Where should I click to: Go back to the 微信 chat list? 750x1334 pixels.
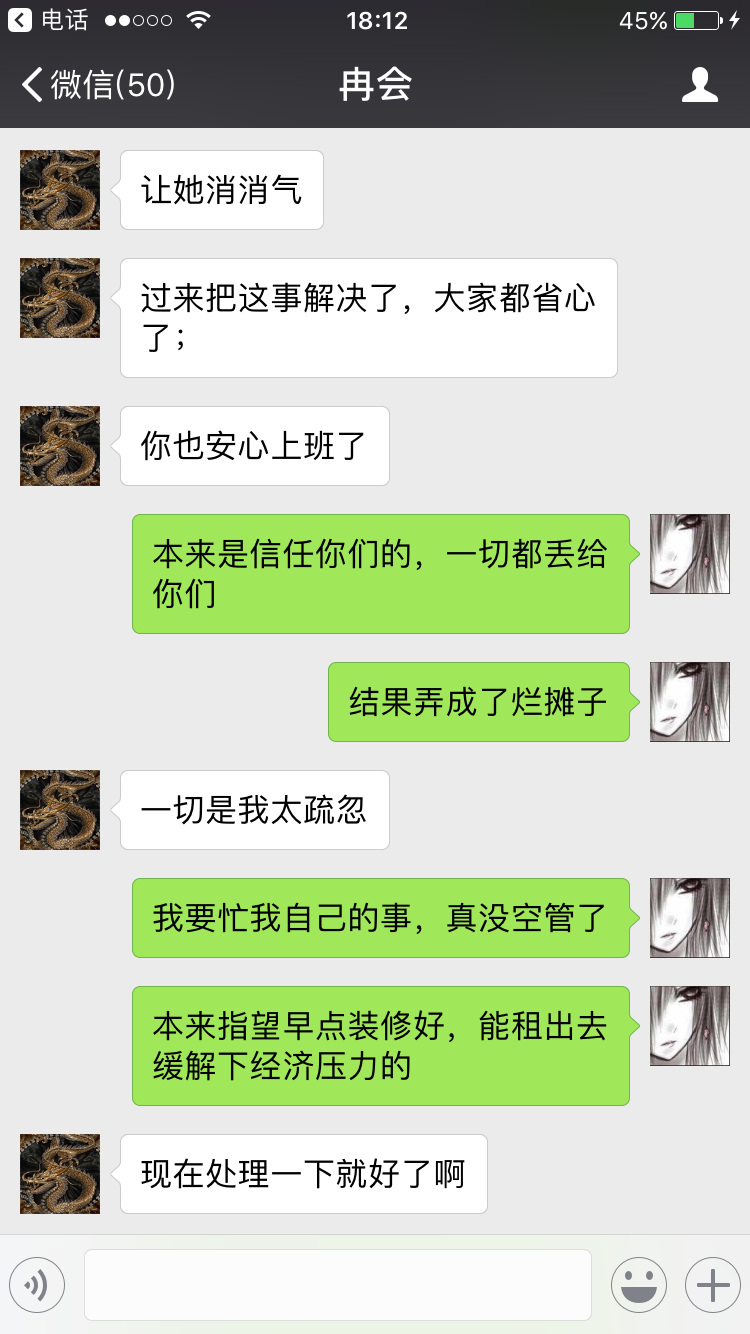(x=98, y=85)
